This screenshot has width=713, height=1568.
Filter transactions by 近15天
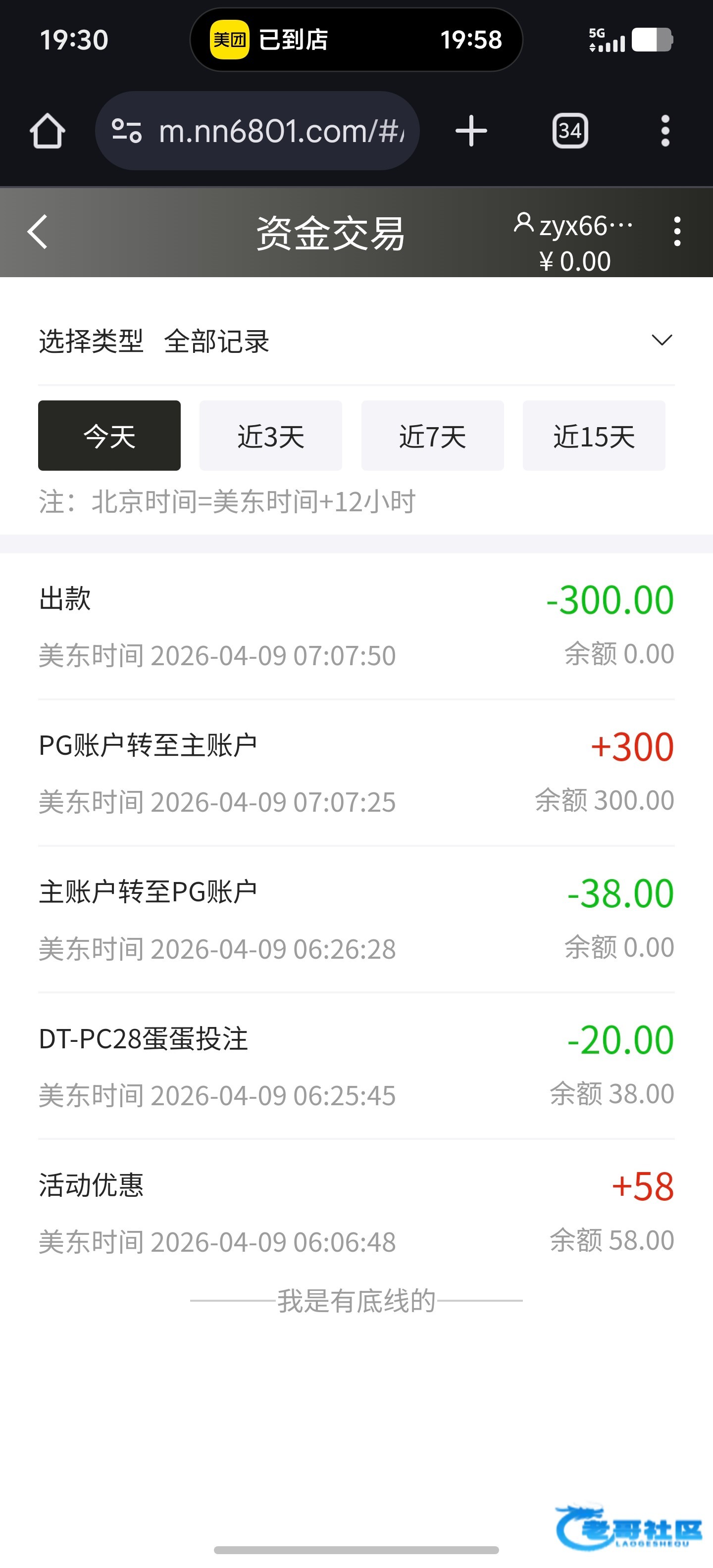click(x=594, y=436)
